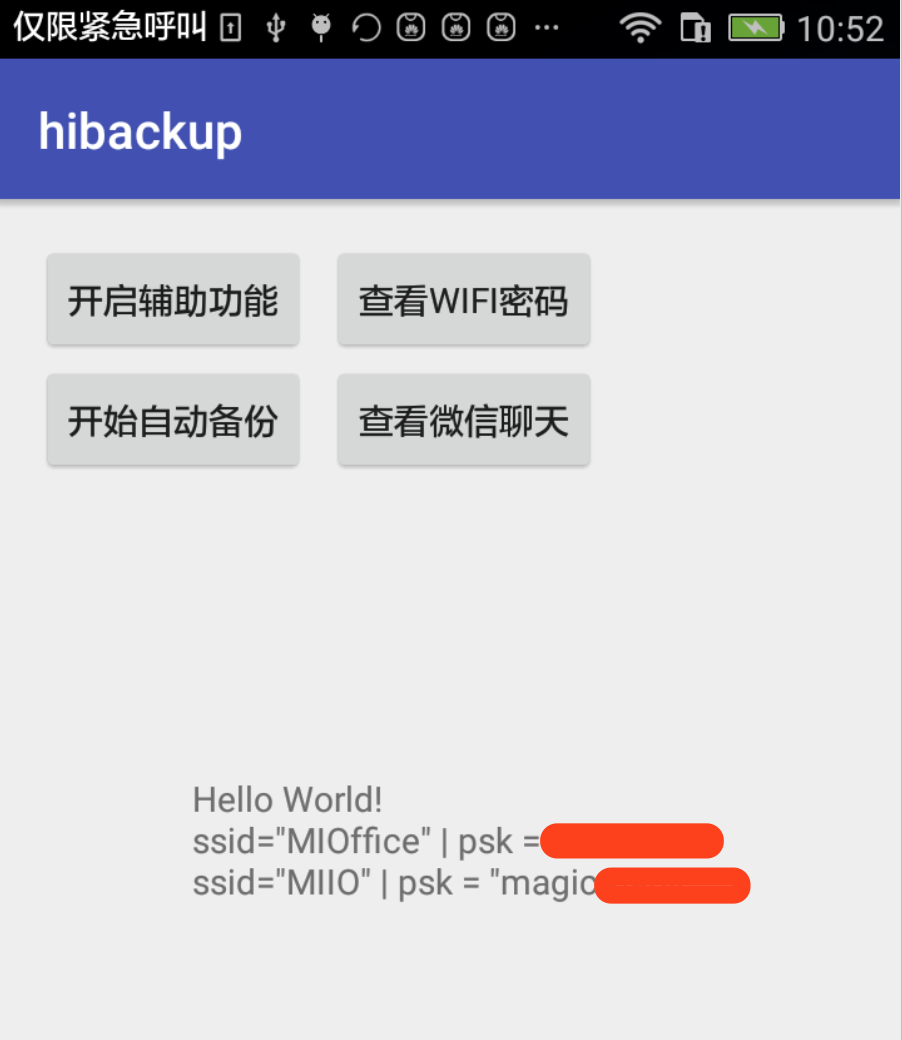Viewport: 902px width, 1040px height.
Task: View WiFi passwords with 查看WIFI密码
Action: [463, 300]
